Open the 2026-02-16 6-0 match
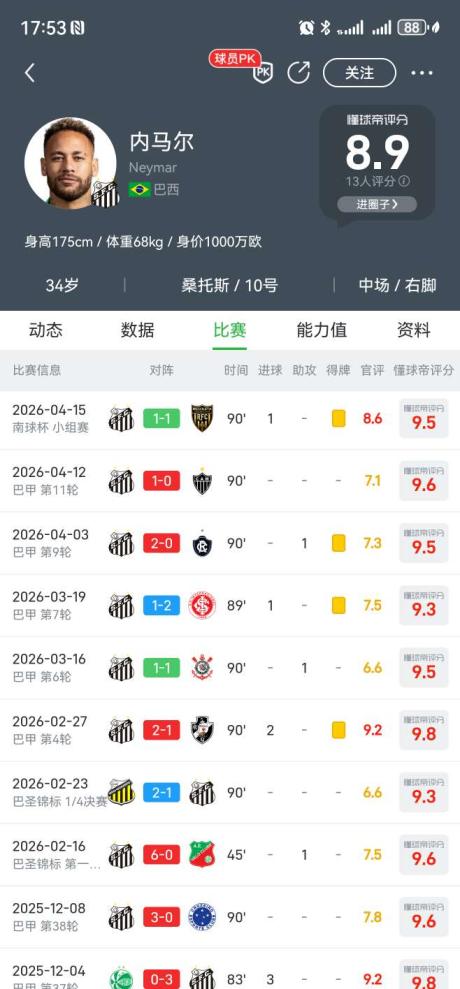The image size is (460, 989). [230, 855]
